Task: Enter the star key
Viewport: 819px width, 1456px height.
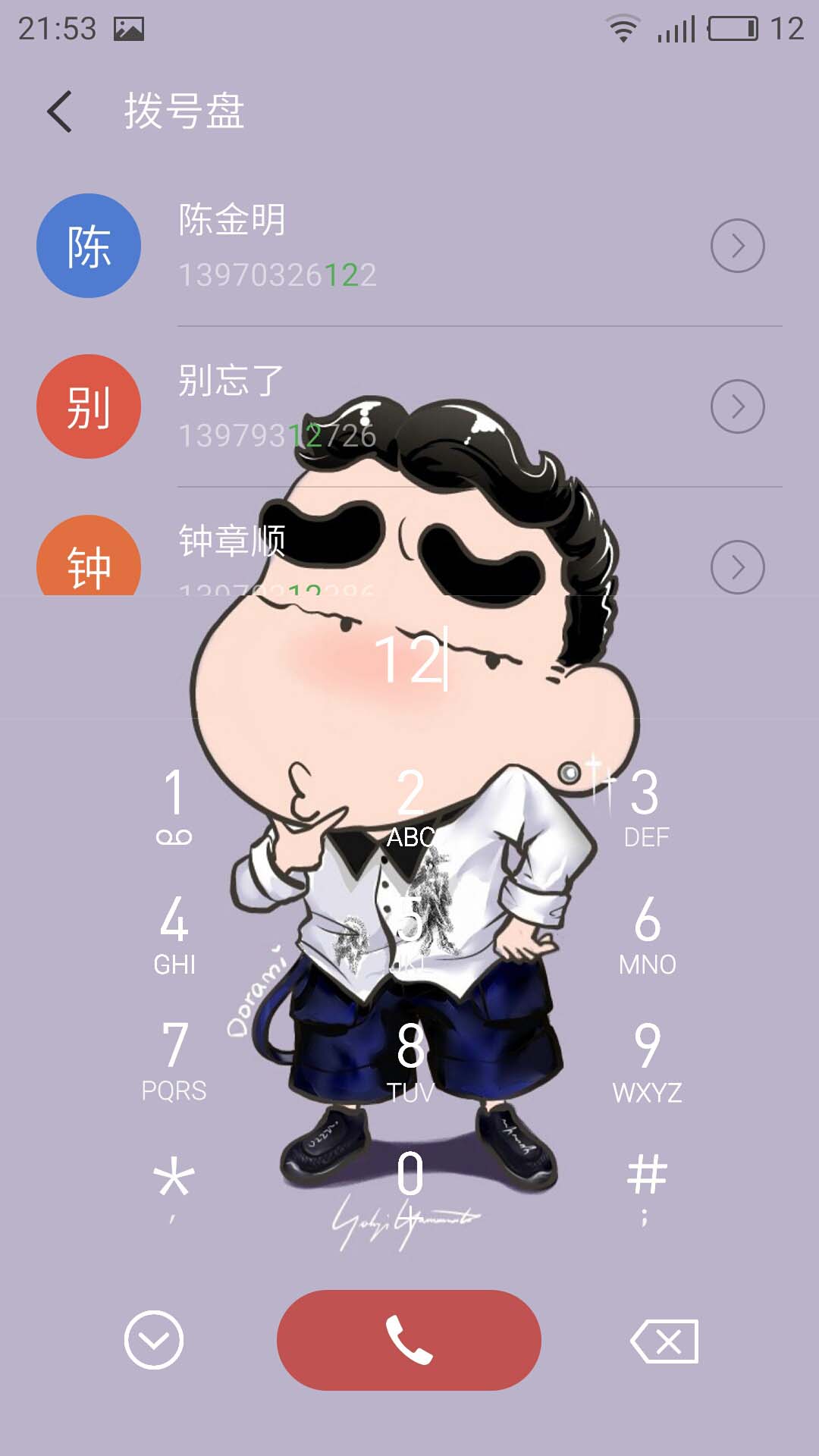Action: tap(174, 1185)
